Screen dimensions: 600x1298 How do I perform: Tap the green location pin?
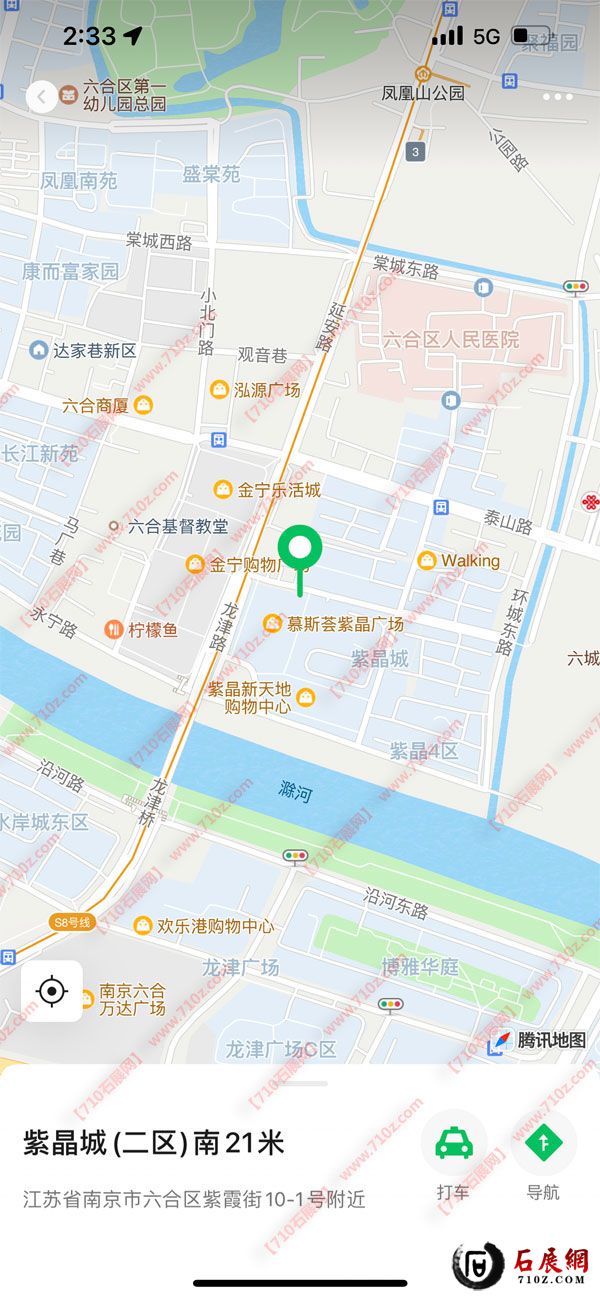click(x=299, y=549)
